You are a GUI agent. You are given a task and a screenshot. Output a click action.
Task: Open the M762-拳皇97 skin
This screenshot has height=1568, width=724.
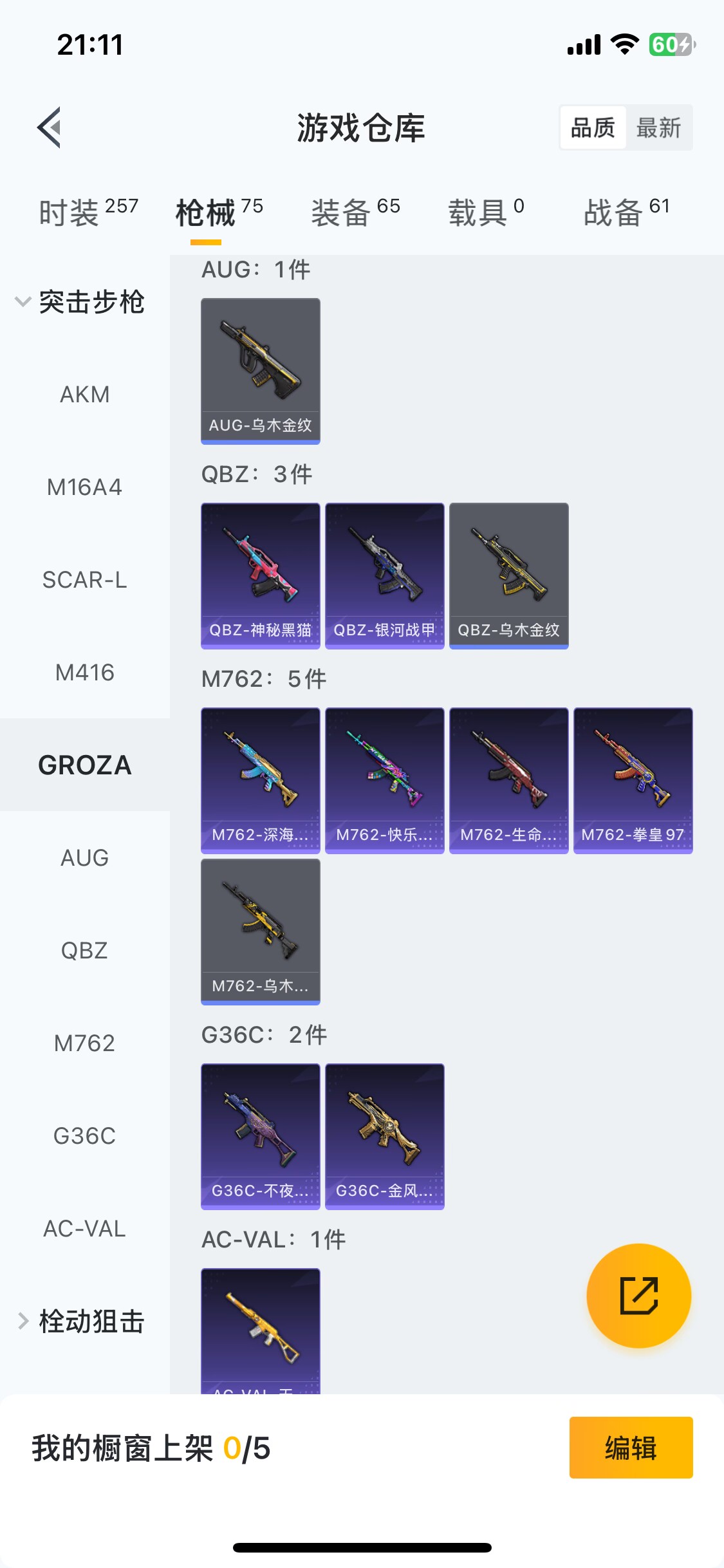(x=633, y=780)
